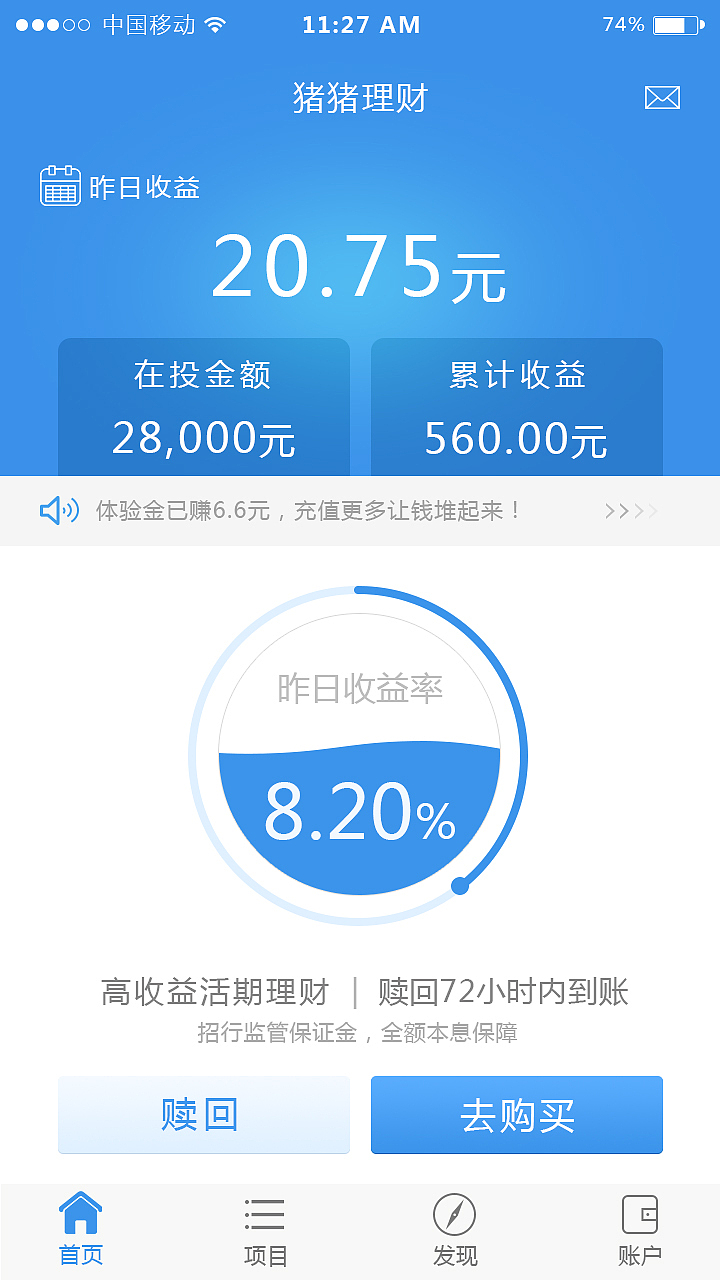Open the messages via envelope icon
Screen dimensions: 720x1280
pyautogui.click(x=661, y=97)
